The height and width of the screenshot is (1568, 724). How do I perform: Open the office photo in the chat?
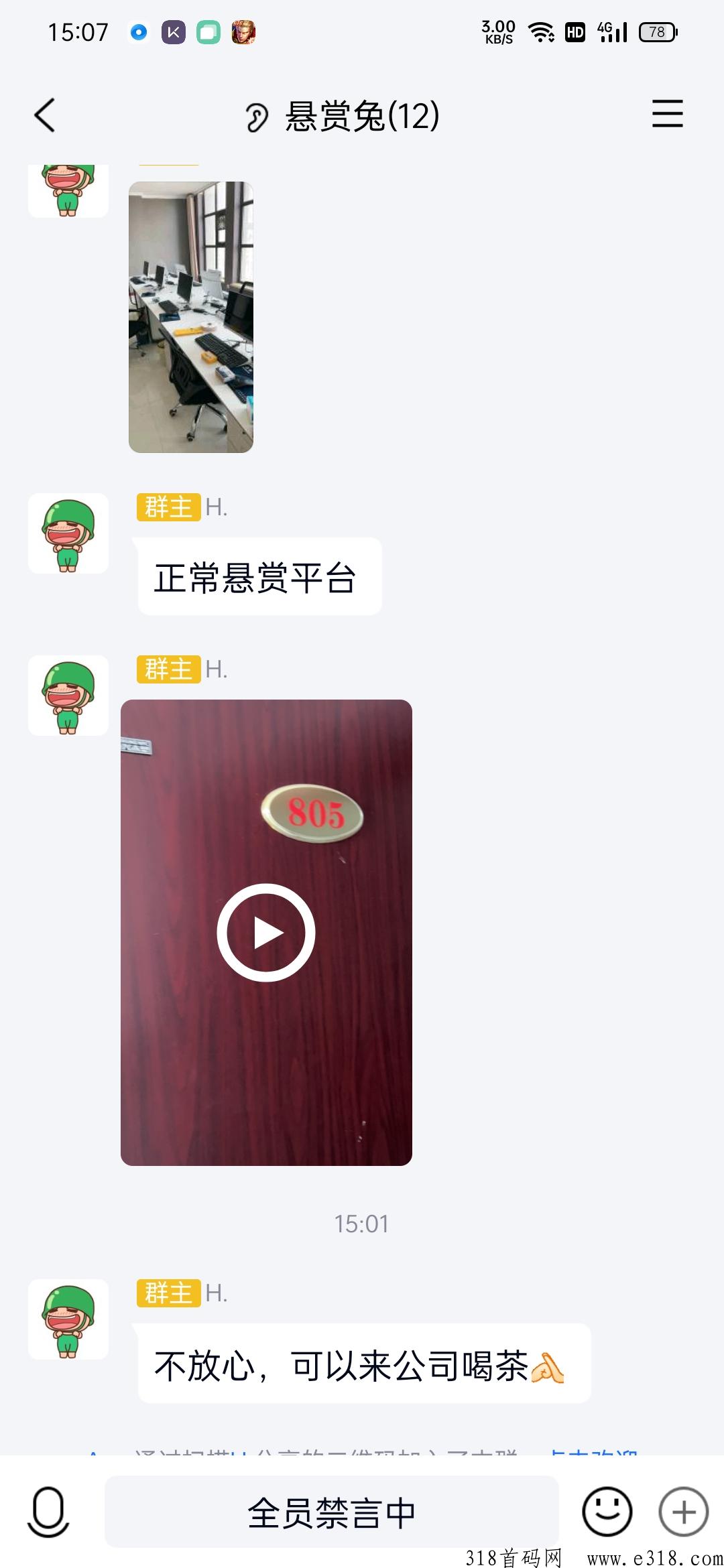tap(191, 317)
